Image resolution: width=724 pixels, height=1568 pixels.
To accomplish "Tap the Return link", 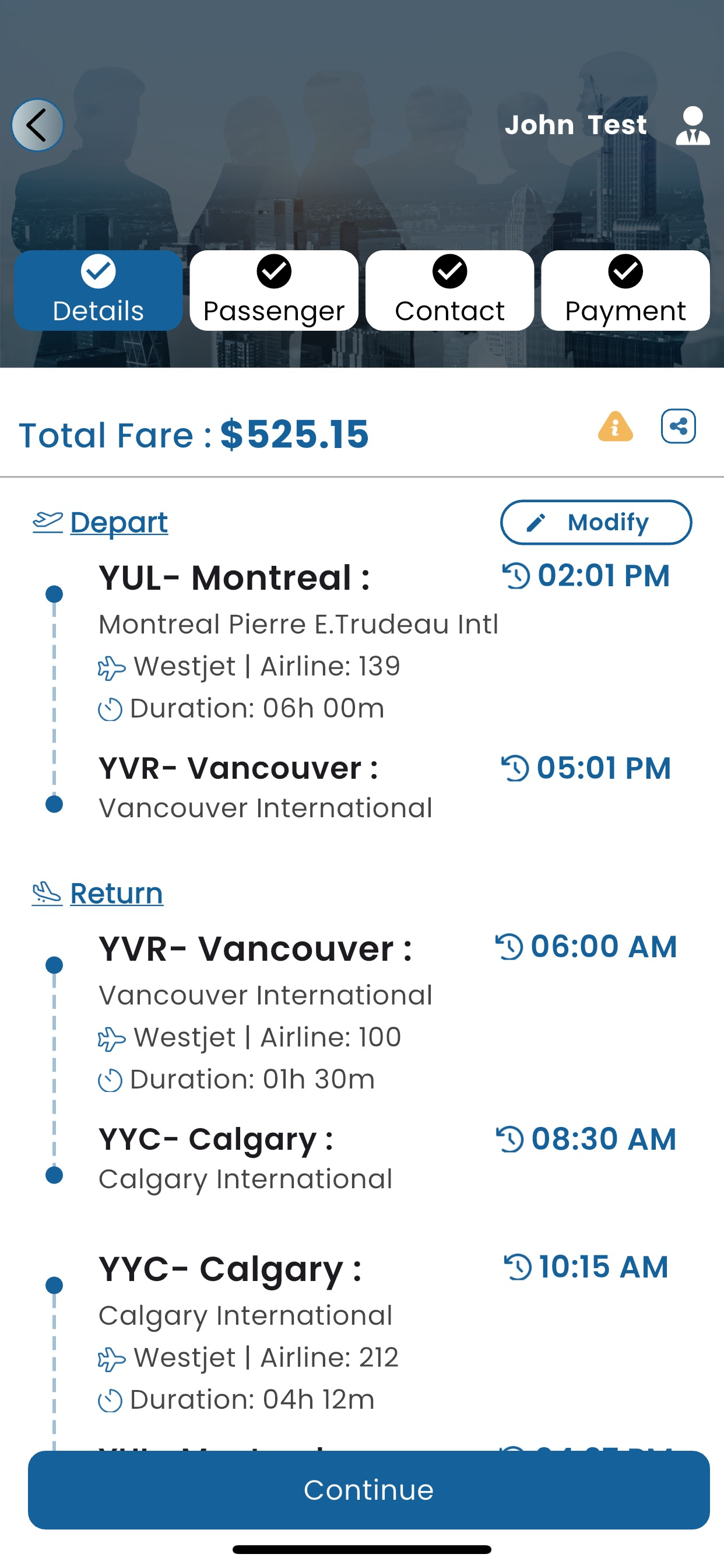I will tap(116, 893).
